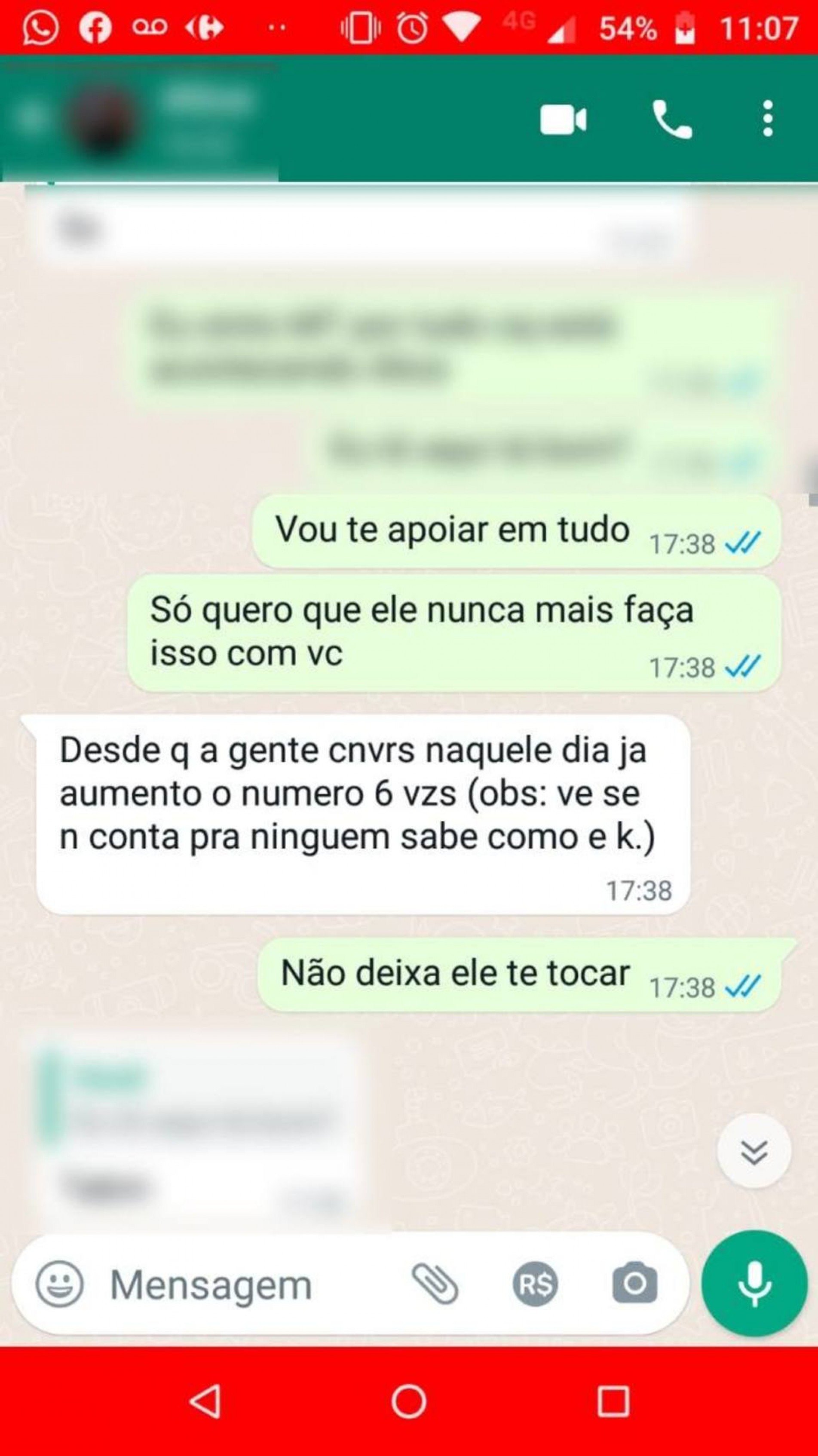Jump to latest messages arrow button

[x=754, y=1151]
